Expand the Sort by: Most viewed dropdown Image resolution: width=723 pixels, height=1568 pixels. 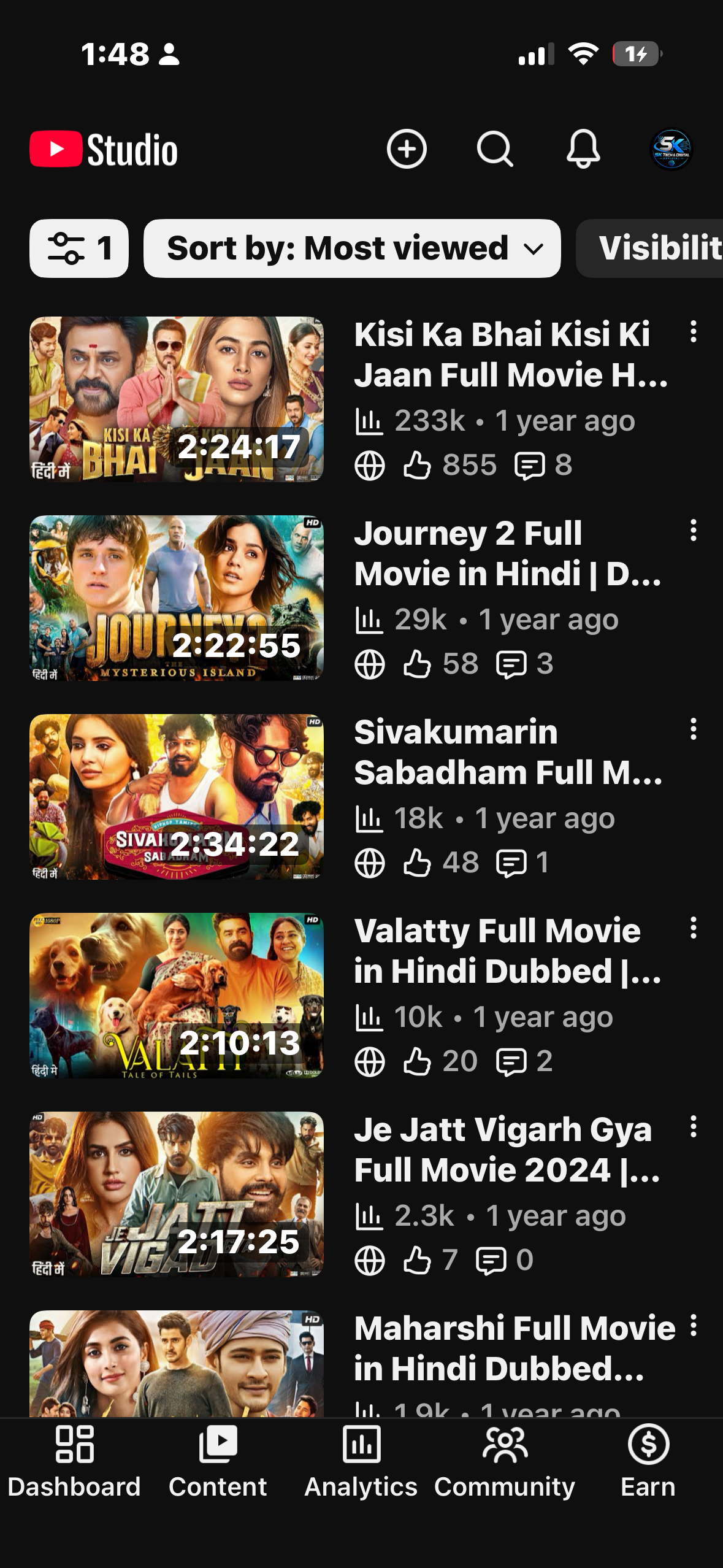[352, 248]
